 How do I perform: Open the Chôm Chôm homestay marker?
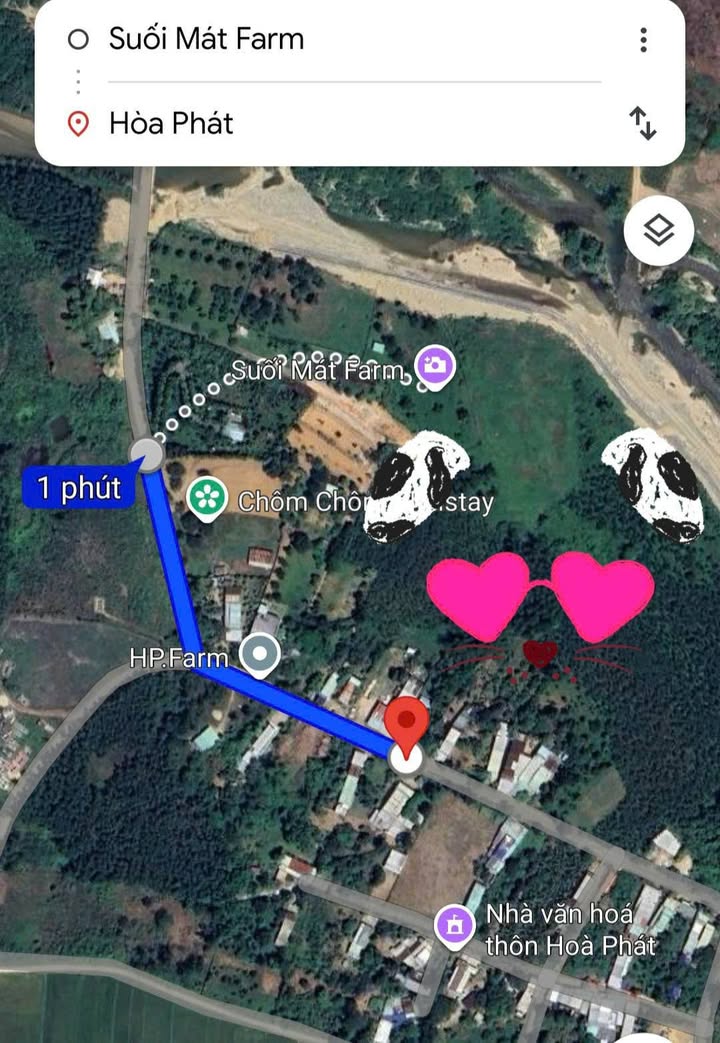[208, 500]
